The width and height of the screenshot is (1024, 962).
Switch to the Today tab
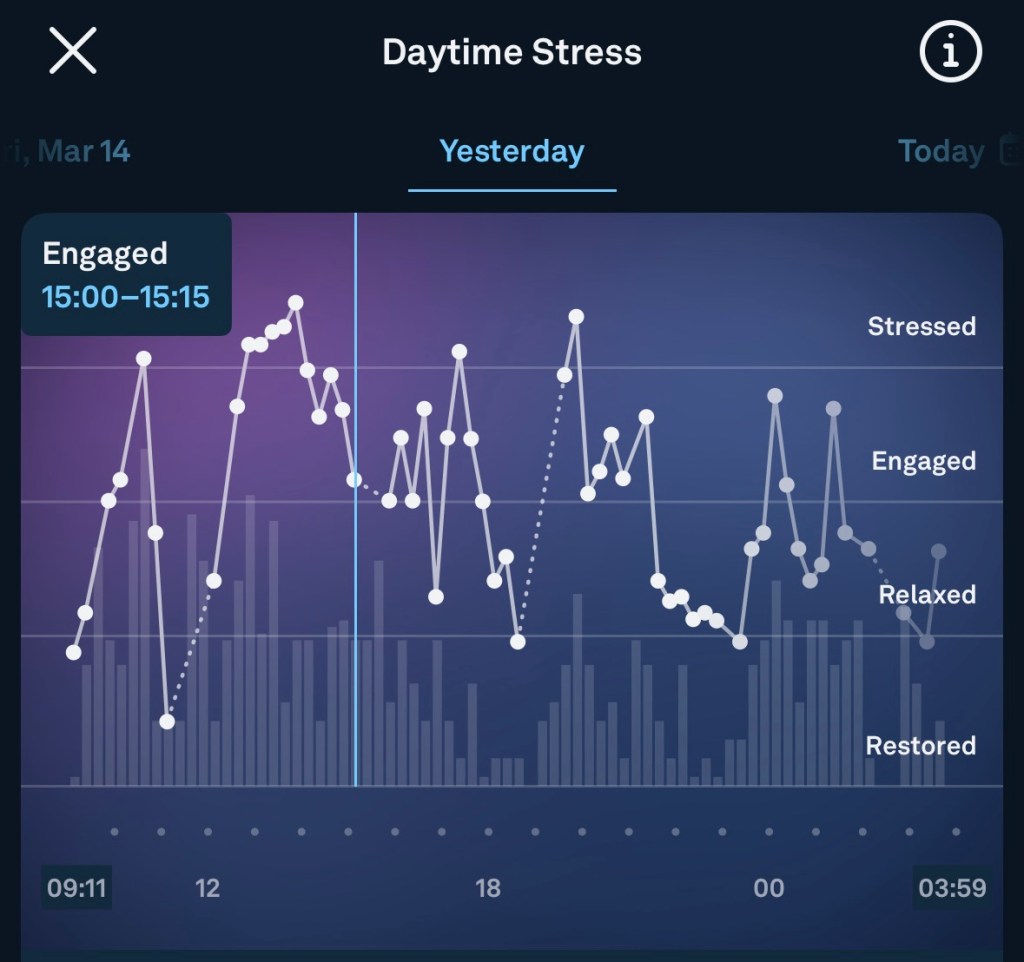coord(942,152)
